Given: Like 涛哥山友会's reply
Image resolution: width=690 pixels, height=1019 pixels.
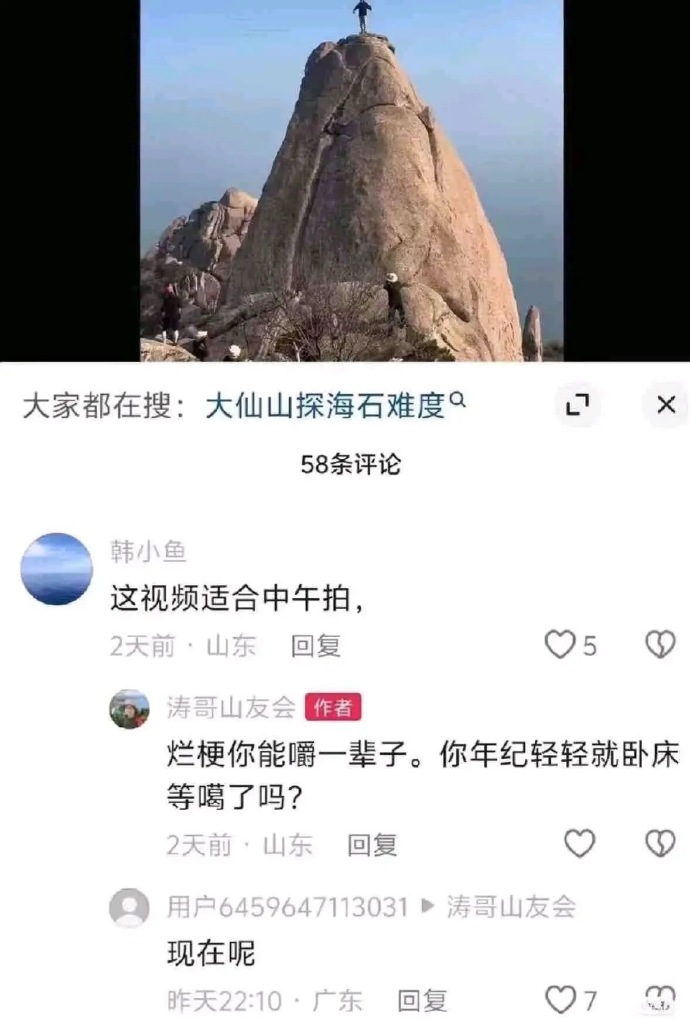Looking at the screenshot, I should (580, 844).
